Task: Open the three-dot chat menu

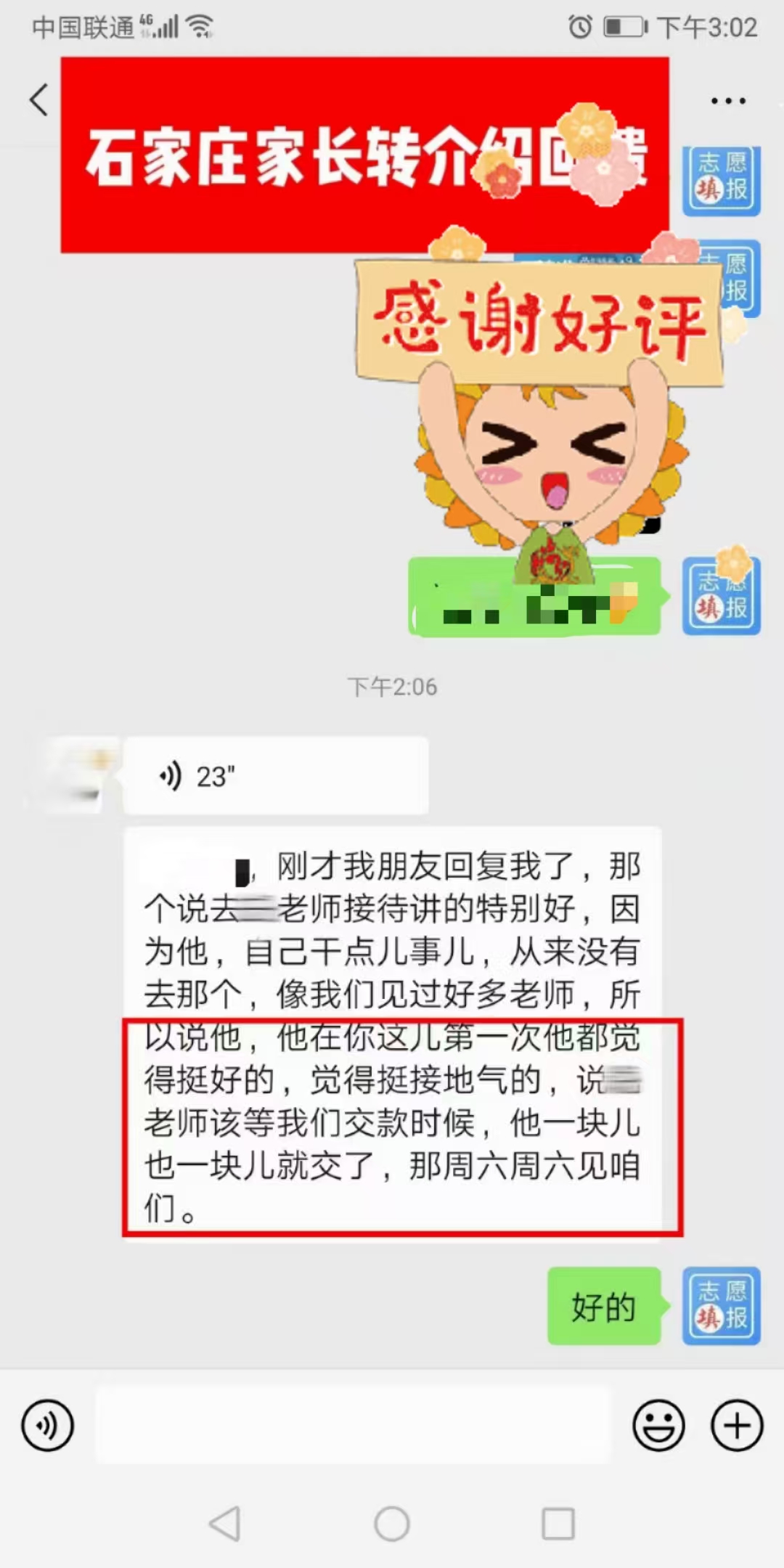Action: (728, 101)
